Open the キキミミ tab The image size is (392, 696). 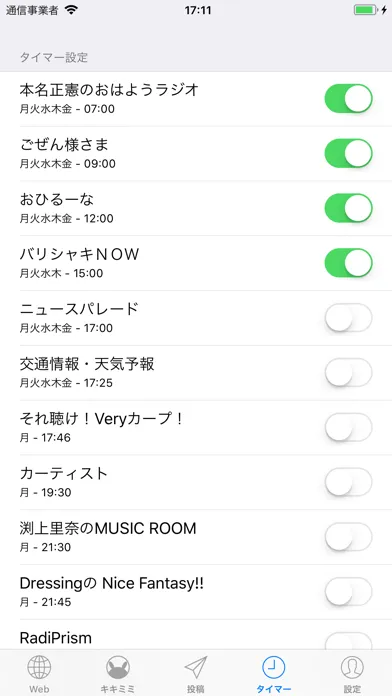pos(118,674)
